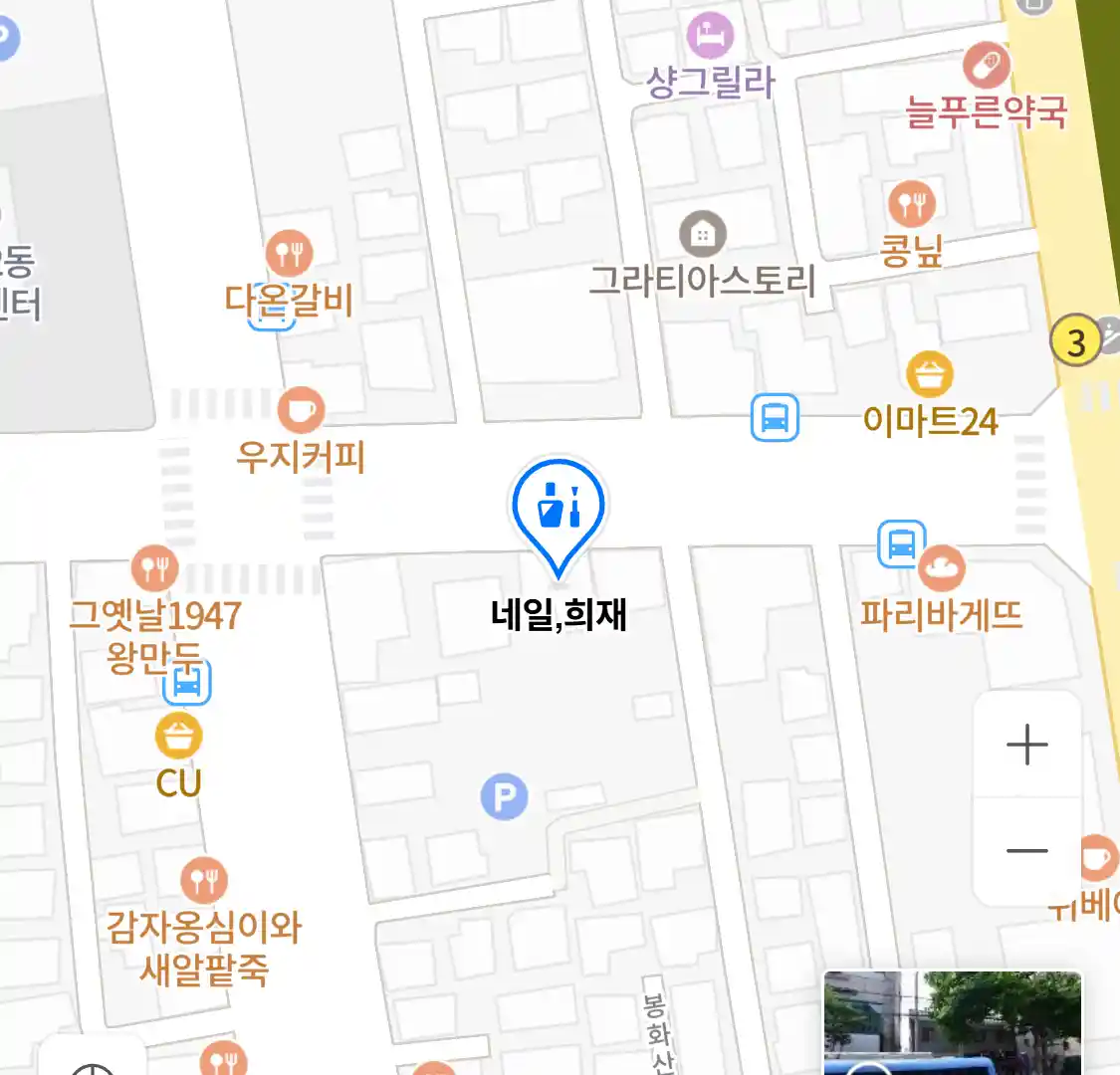The height and width of the screenshot is (1075, 1120).
Task: Tap the 그라티아스토리 building marker
Action: pos(702,235)
